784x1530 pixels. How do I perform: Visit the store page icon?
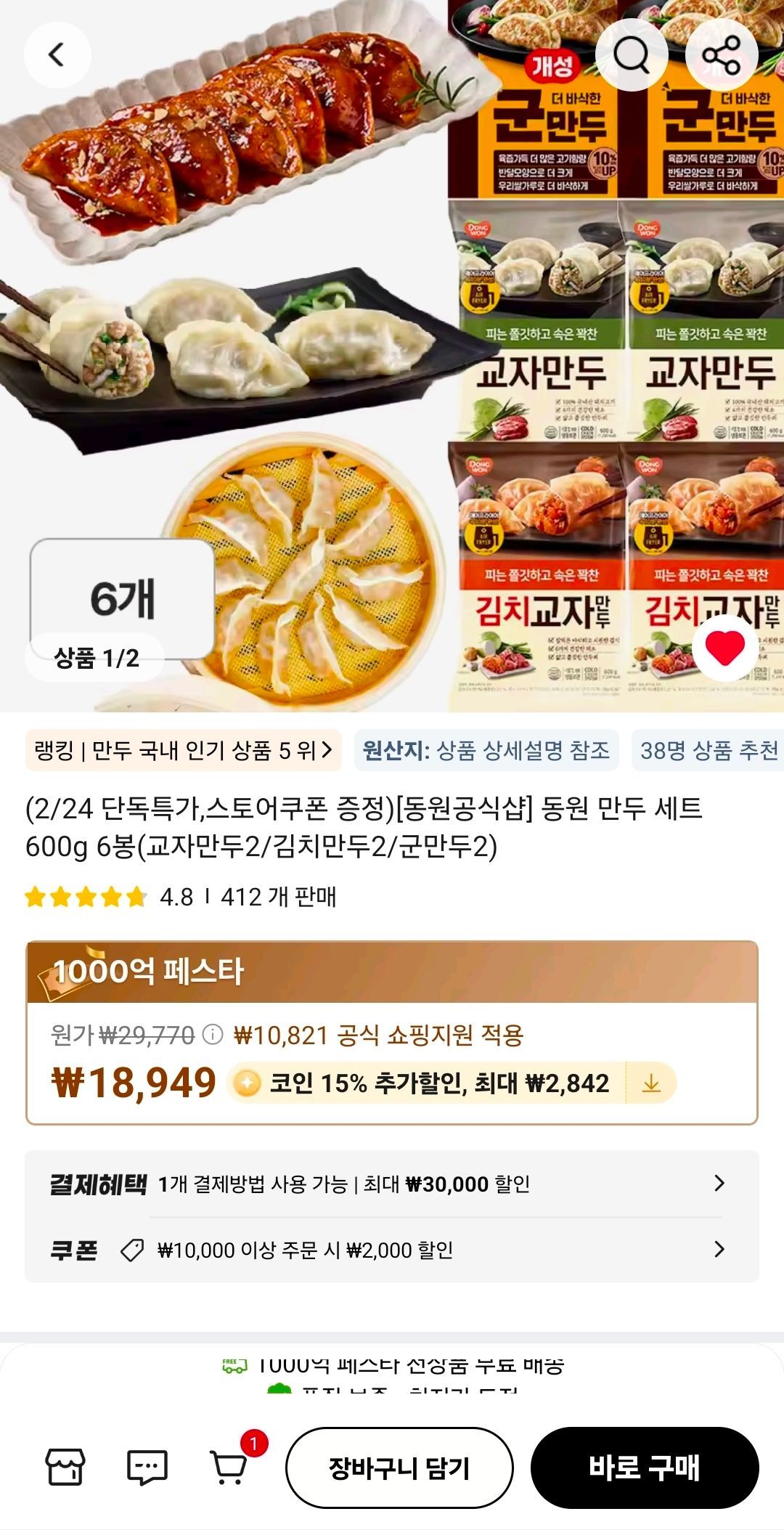pyautogui.click(x=65, y=1468)
